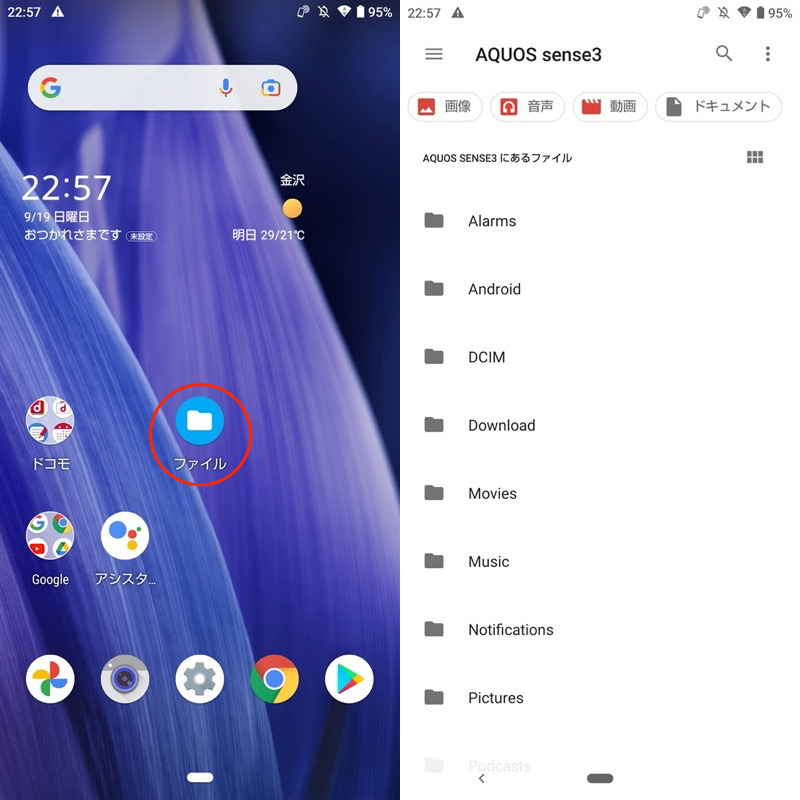Open the ドコモ app folder
800x800 pixels.
coord(50,421)
